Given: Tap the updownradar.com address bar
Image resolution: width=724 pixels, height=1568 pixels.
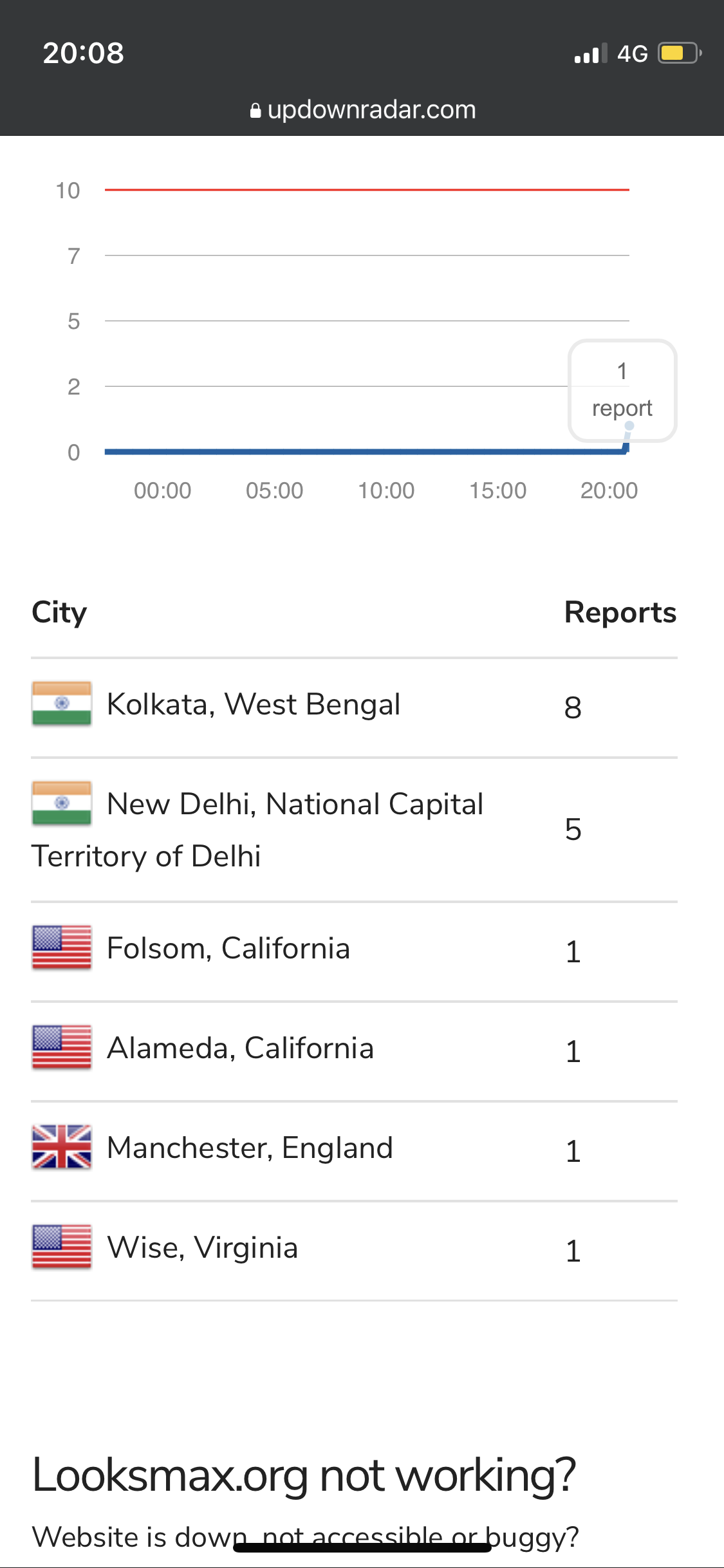Looking at the screenshot, I should [x=362, y=109].
